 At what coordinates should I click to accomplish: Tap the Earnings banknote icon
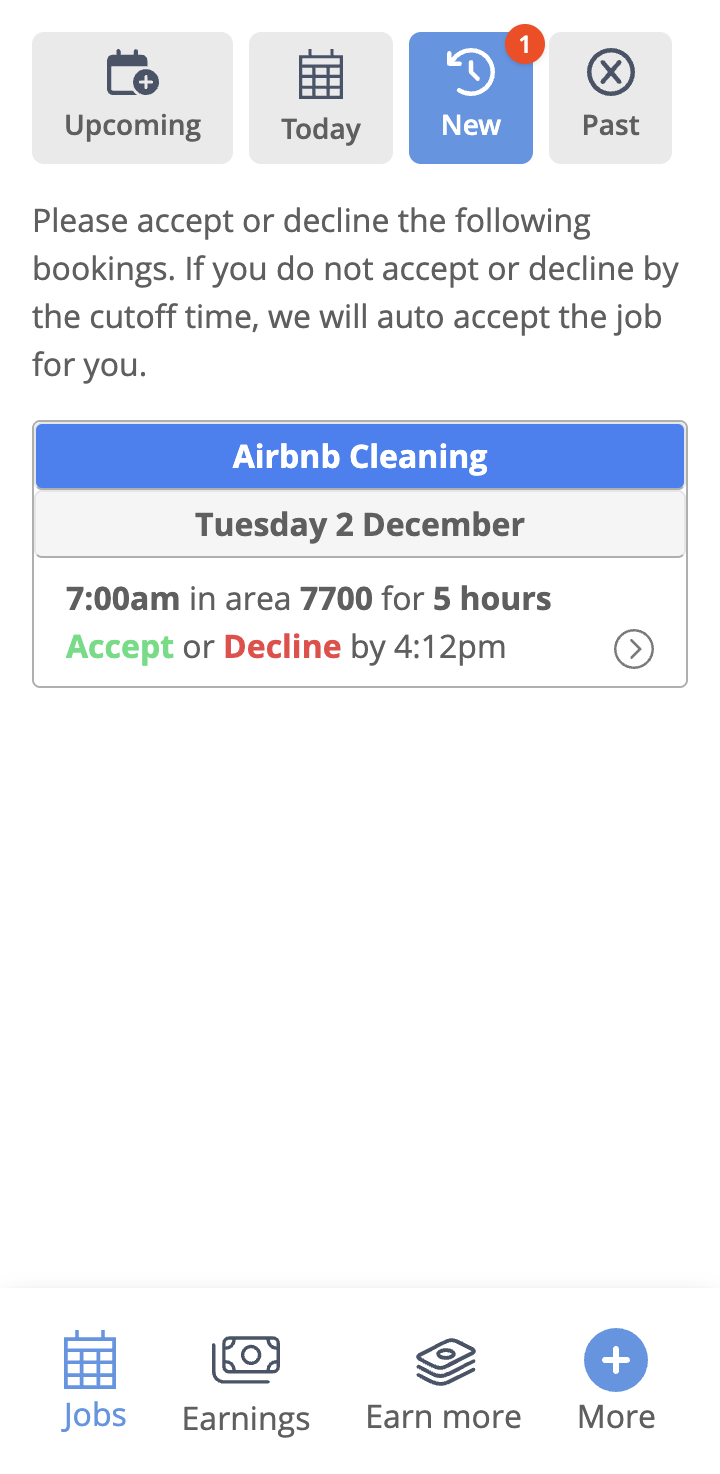pyautogui.click(x=245, y=1358)
